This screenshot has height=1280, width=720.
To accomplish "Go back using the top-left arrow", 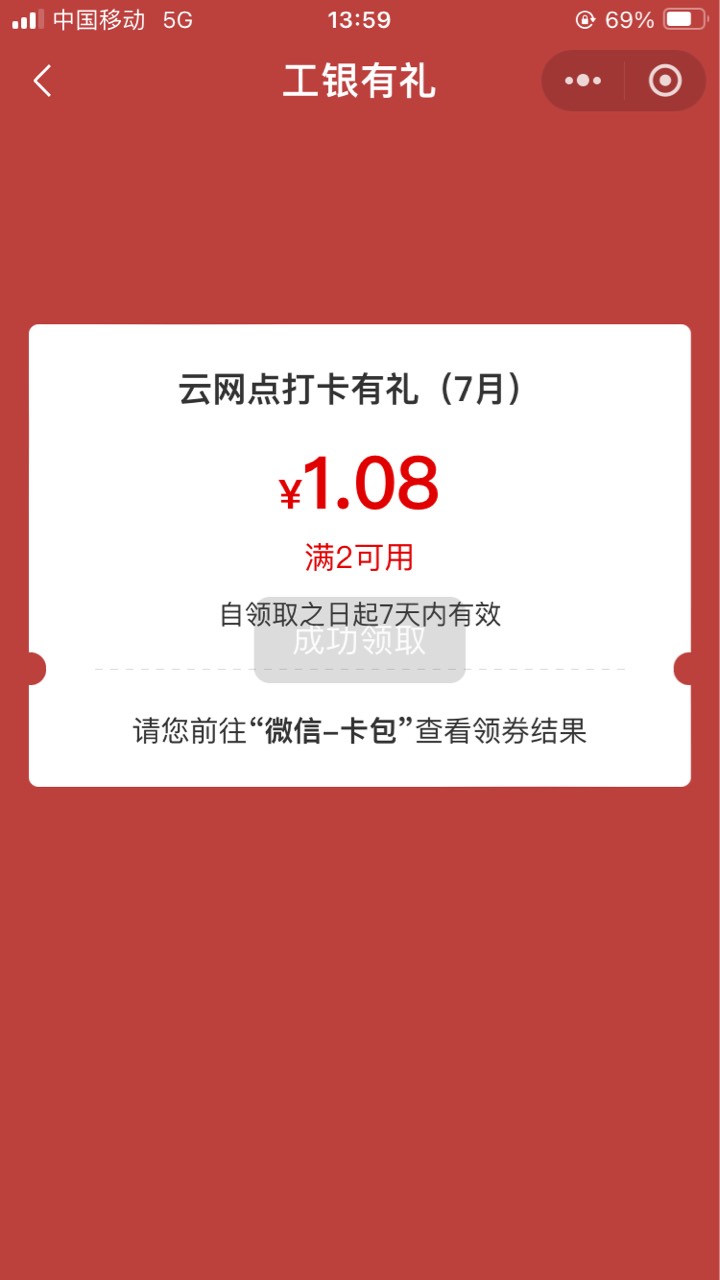I will click(x=42, y=81).
